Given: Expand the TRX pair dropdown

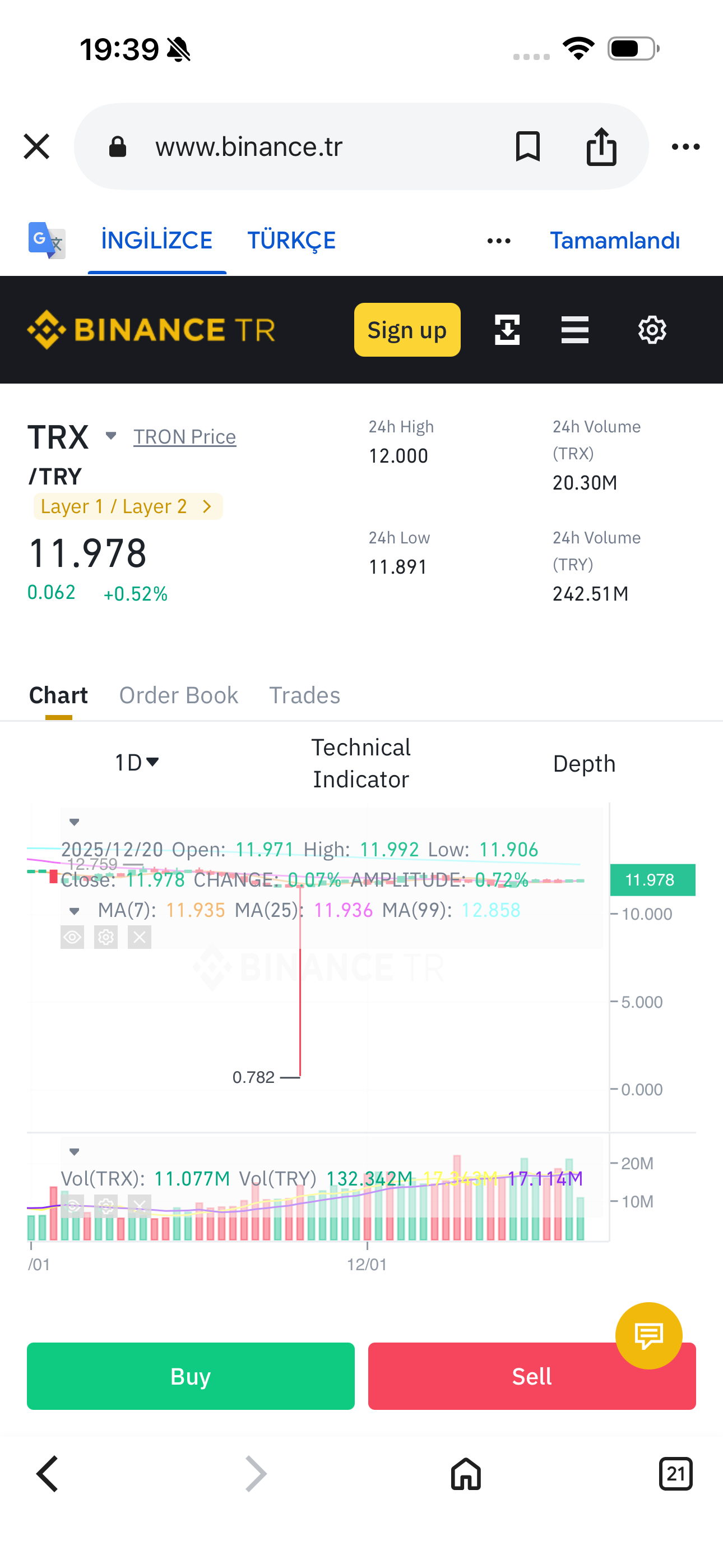Looking at the screenshot, I should 111,436.
